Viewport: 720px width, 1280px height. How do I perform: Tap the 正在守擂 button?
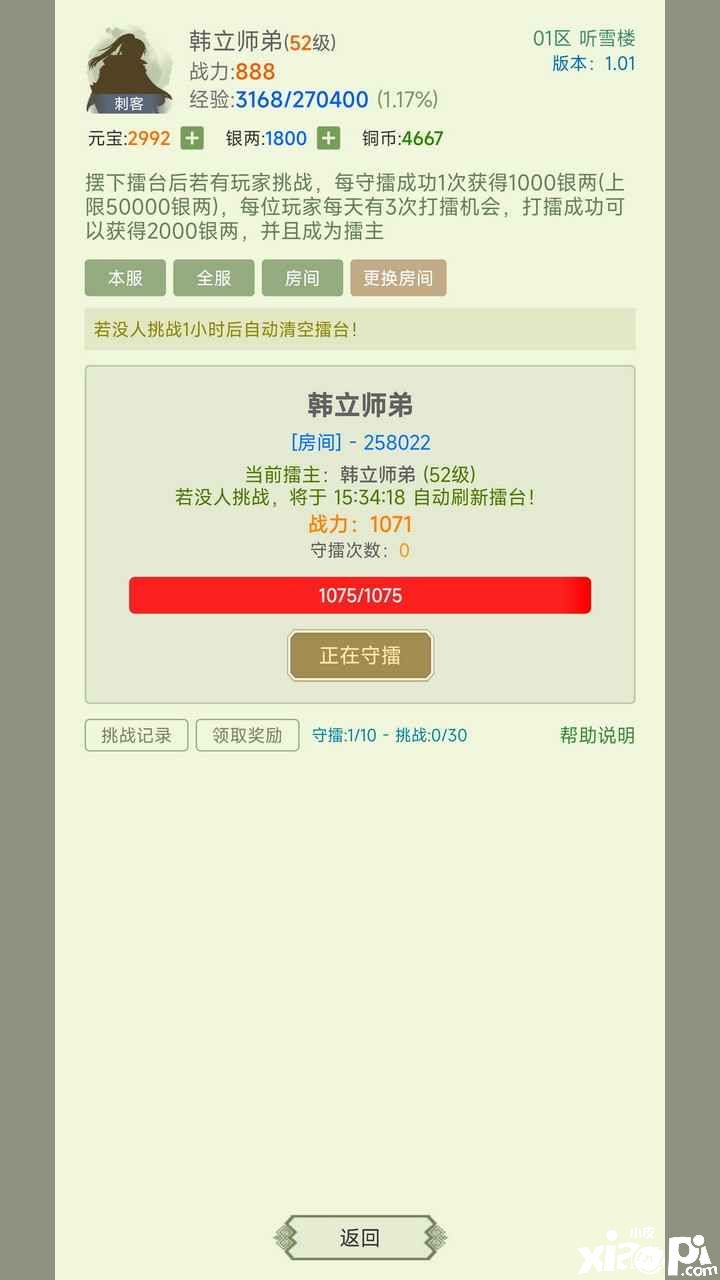coord(360,655)
